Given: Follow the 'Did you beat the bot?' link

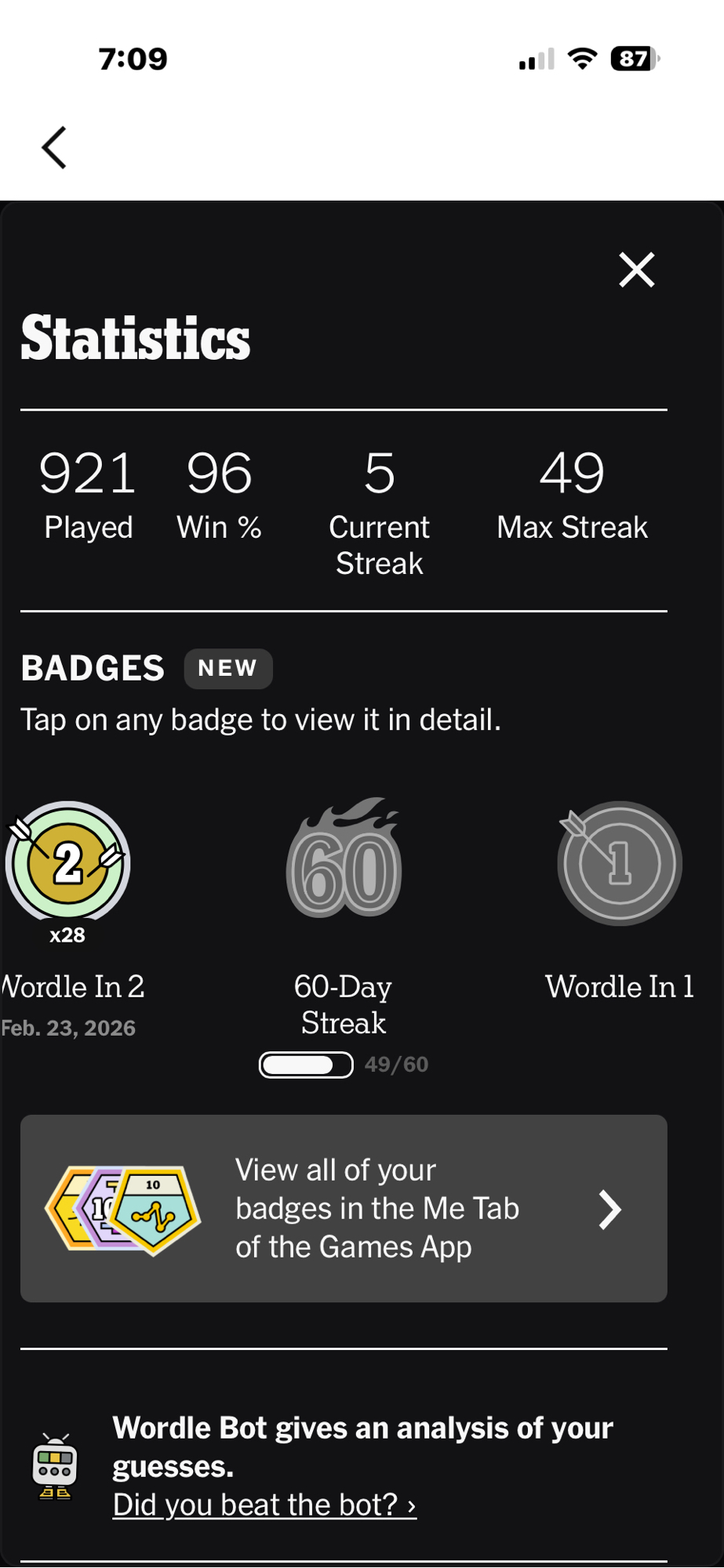Looking at the screenshot, I should [x=264, y=1504].
